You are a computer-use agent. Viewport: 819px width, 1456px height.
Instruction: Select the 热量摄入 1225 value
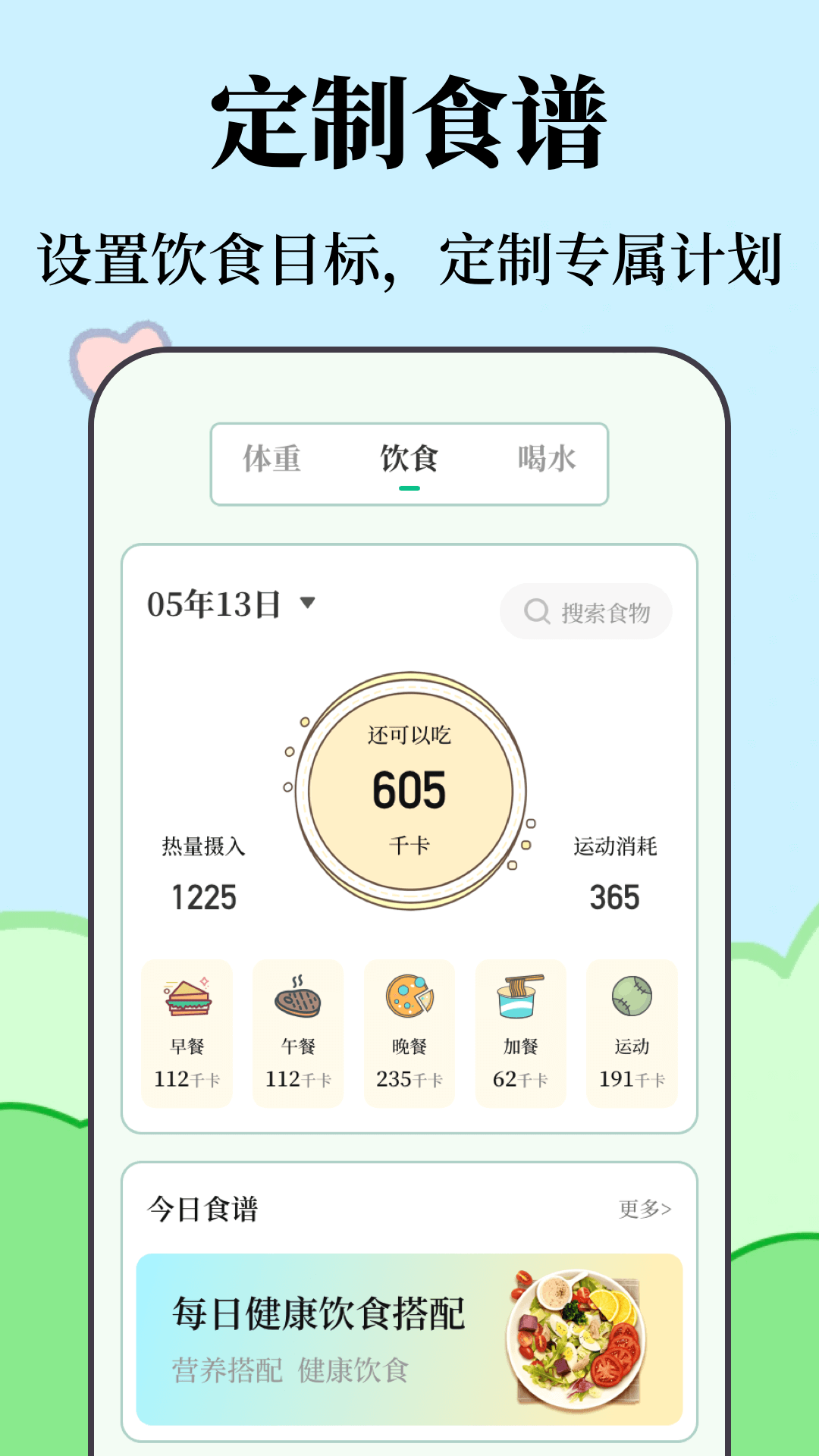tap(202, 897)
